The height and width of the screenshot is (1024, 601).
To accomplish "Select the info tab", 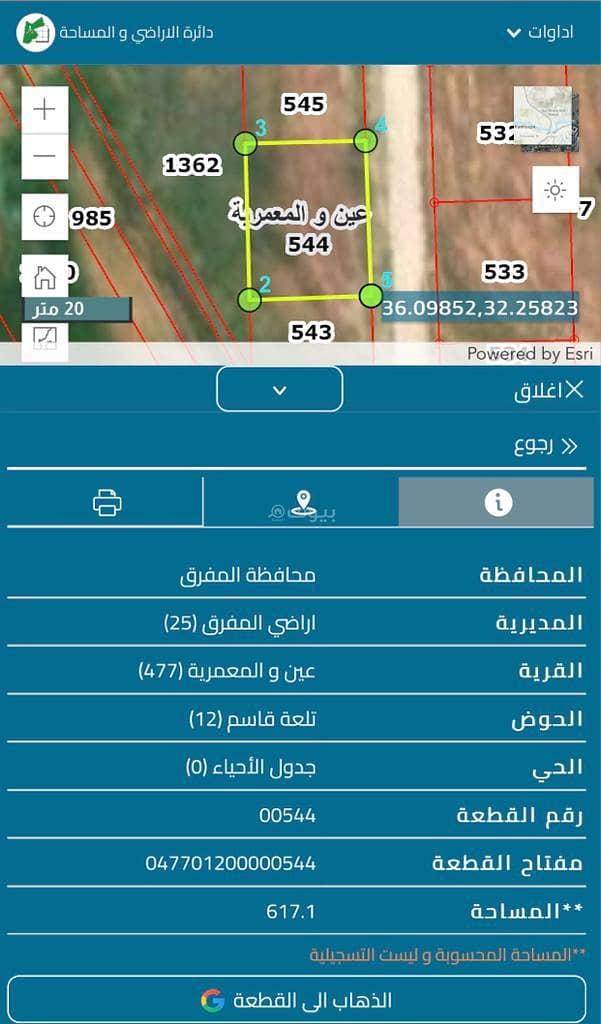I will (496, 502).
